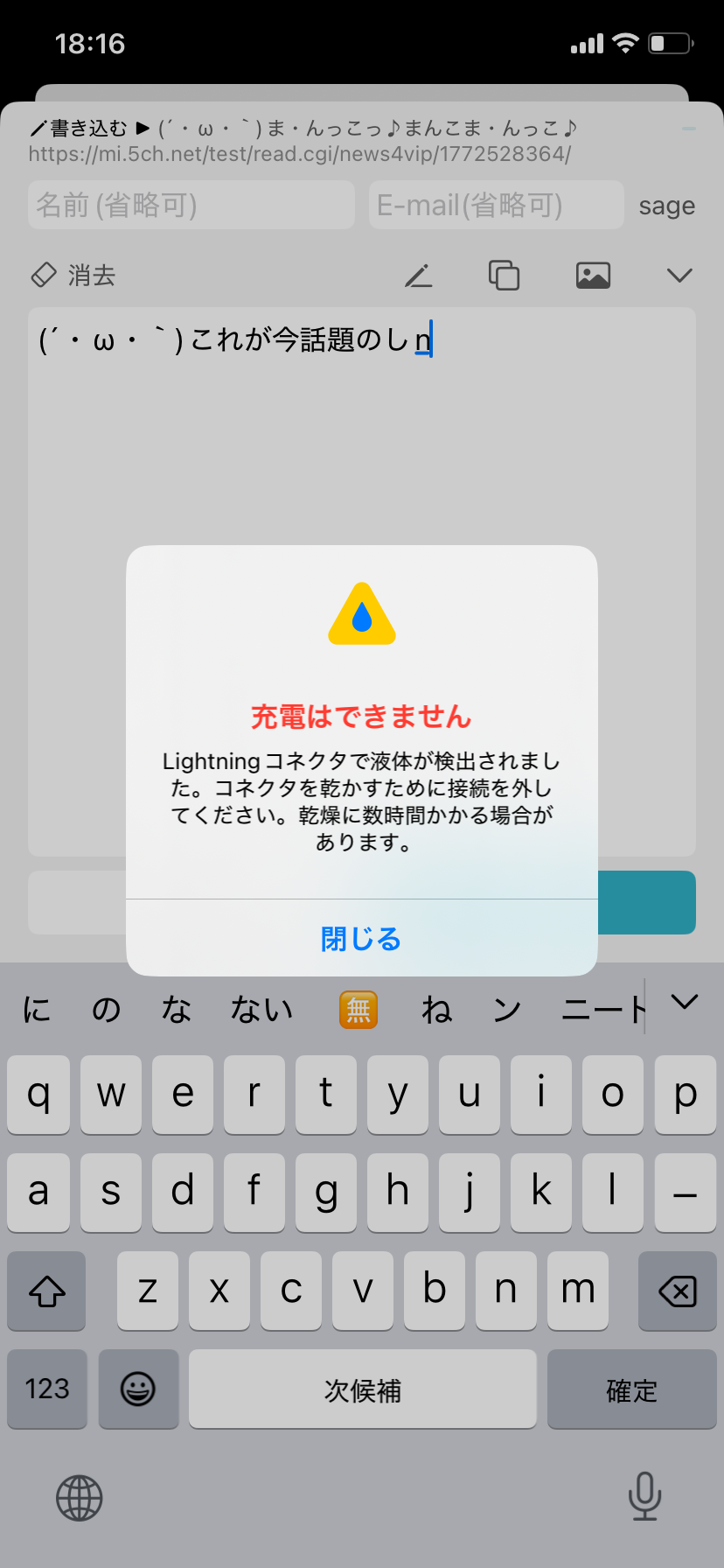Dismiss the charging alert with 閉じる
This screenshot has width=724, height=1568.
pyautogui.click(x=361, y=939)
